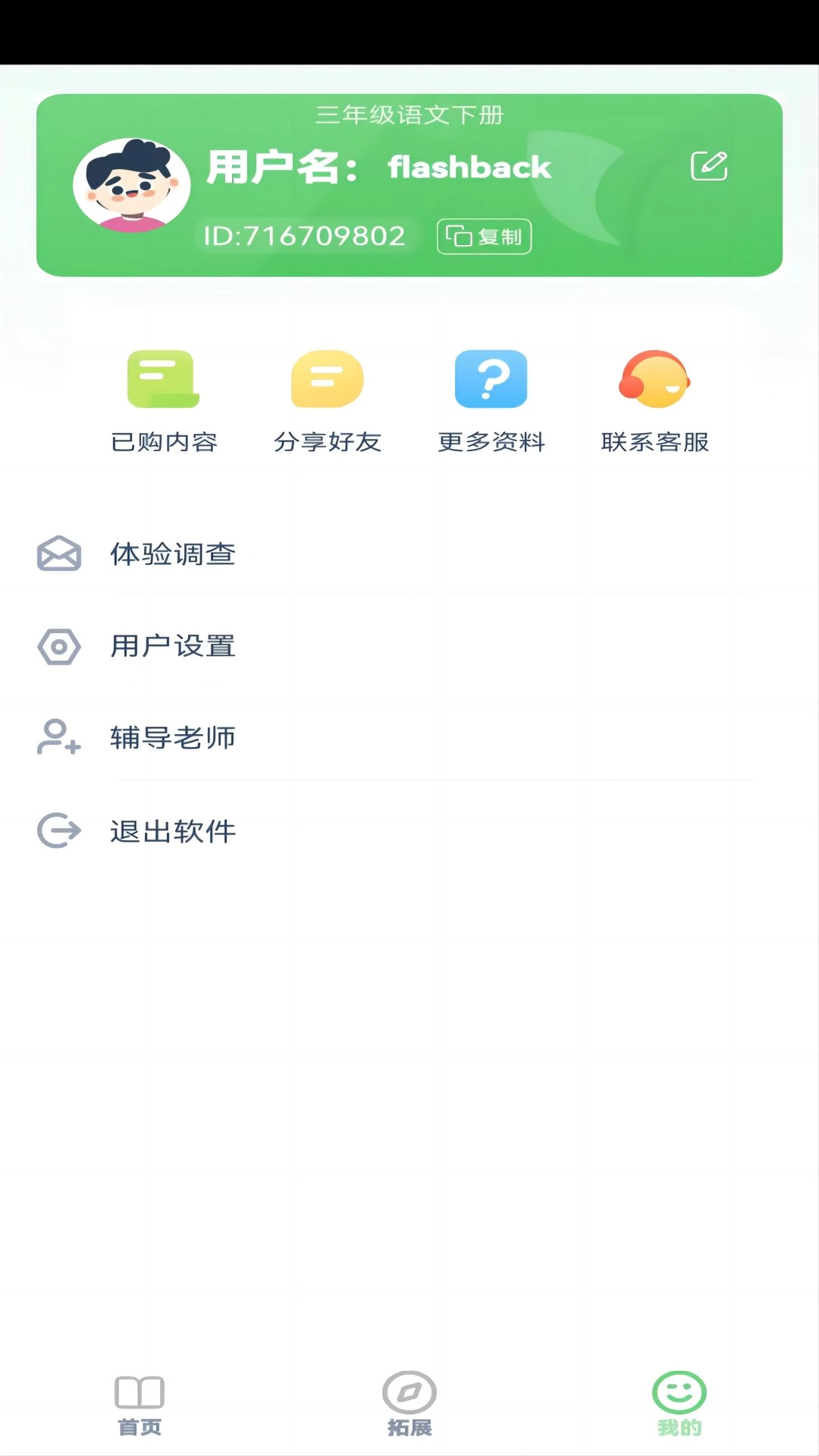The height and width of the screenshot is (1456, 819).
Task: Contact customer service via 联系客服
Action: point(654,400)
